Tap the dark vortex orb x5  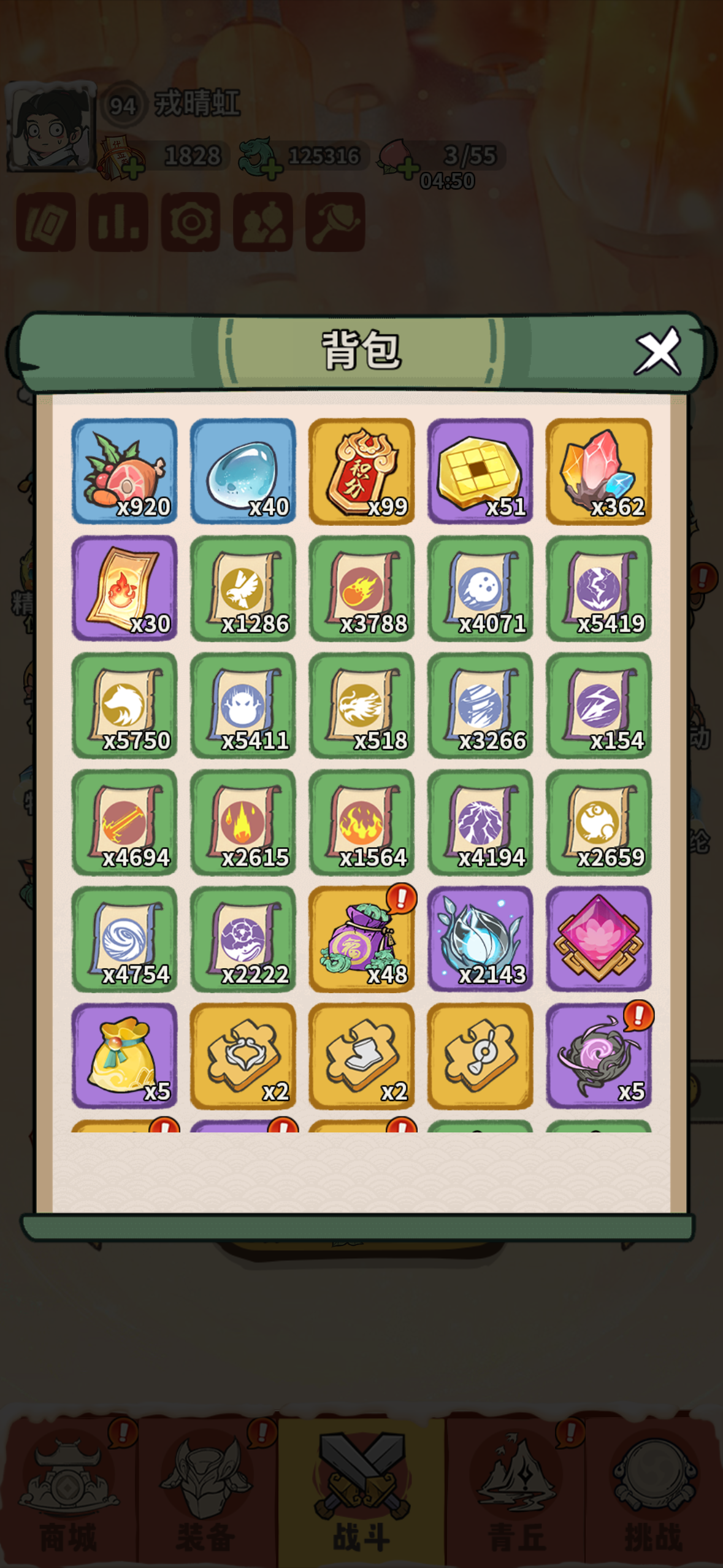tap(599, 1056)
